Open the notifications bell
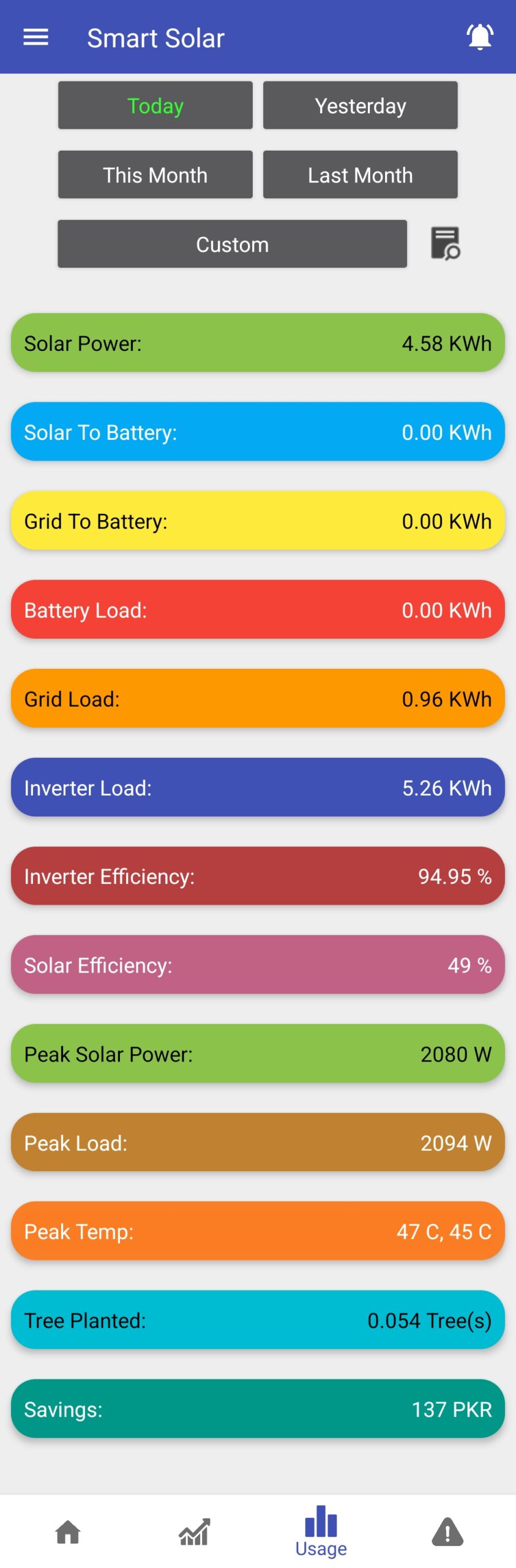516x1568 pixels. (x=480, y=37)
